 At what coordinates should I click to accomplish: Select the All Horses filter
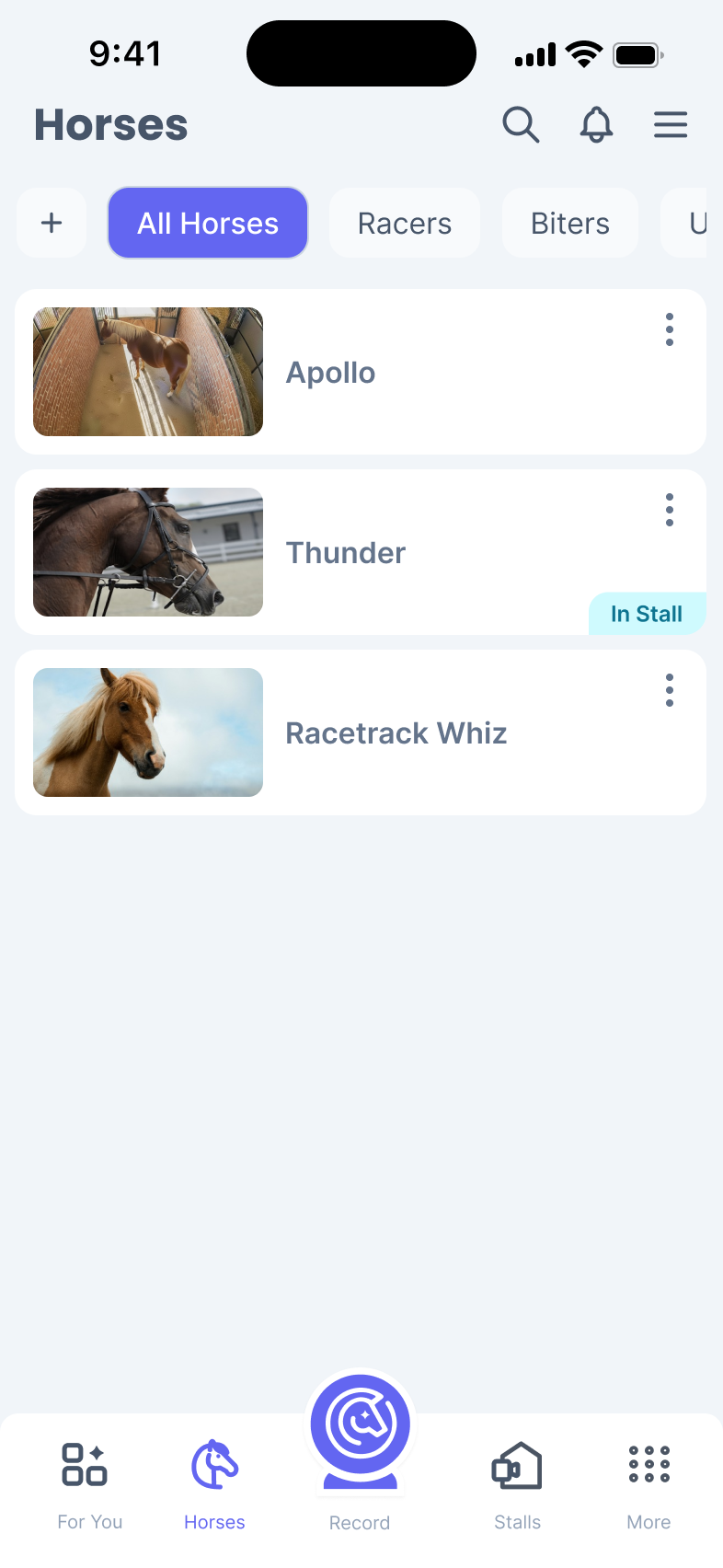pos(207,222)
